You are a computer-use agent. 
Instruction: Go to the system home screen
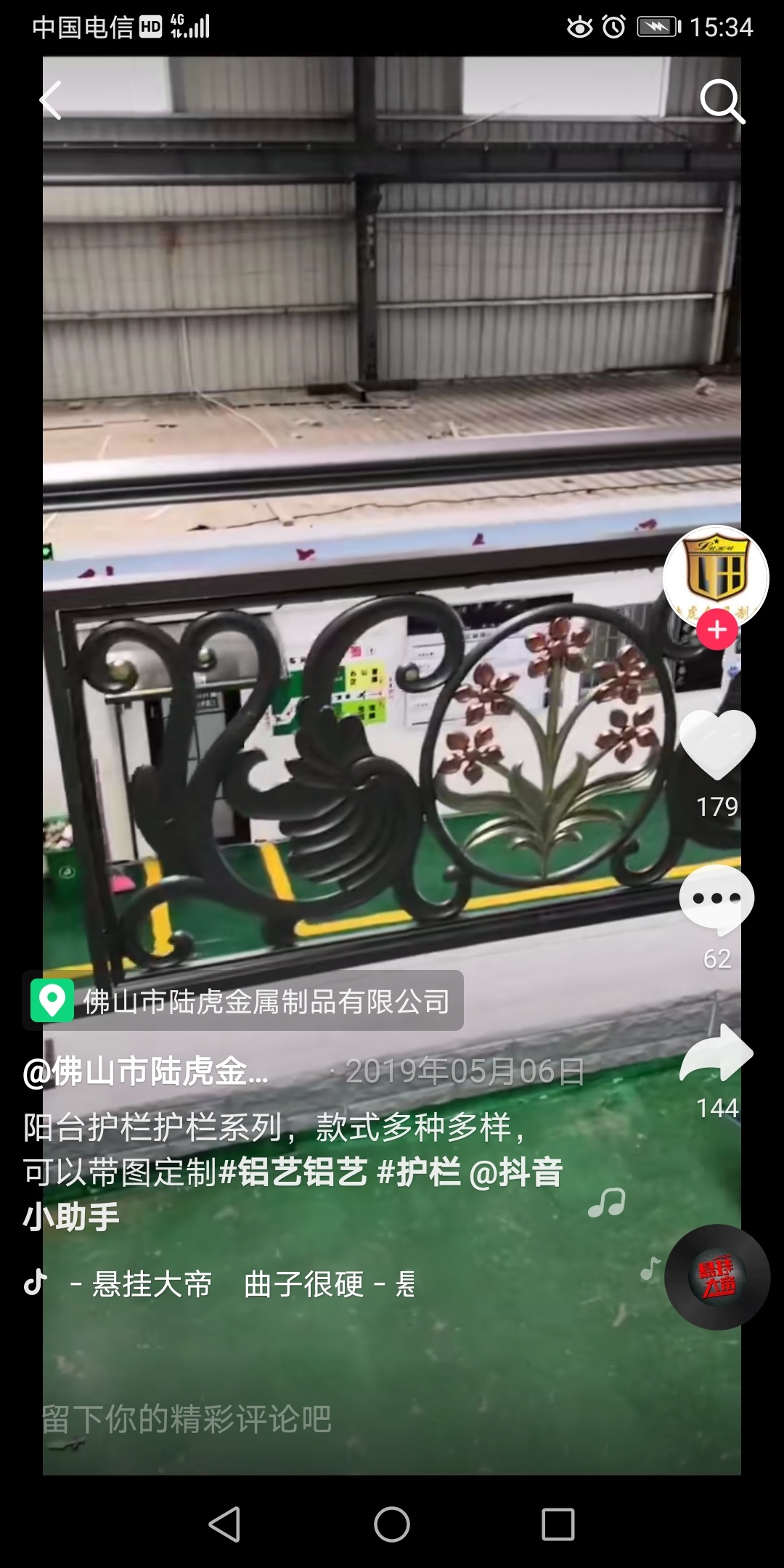click(392, 1524)
